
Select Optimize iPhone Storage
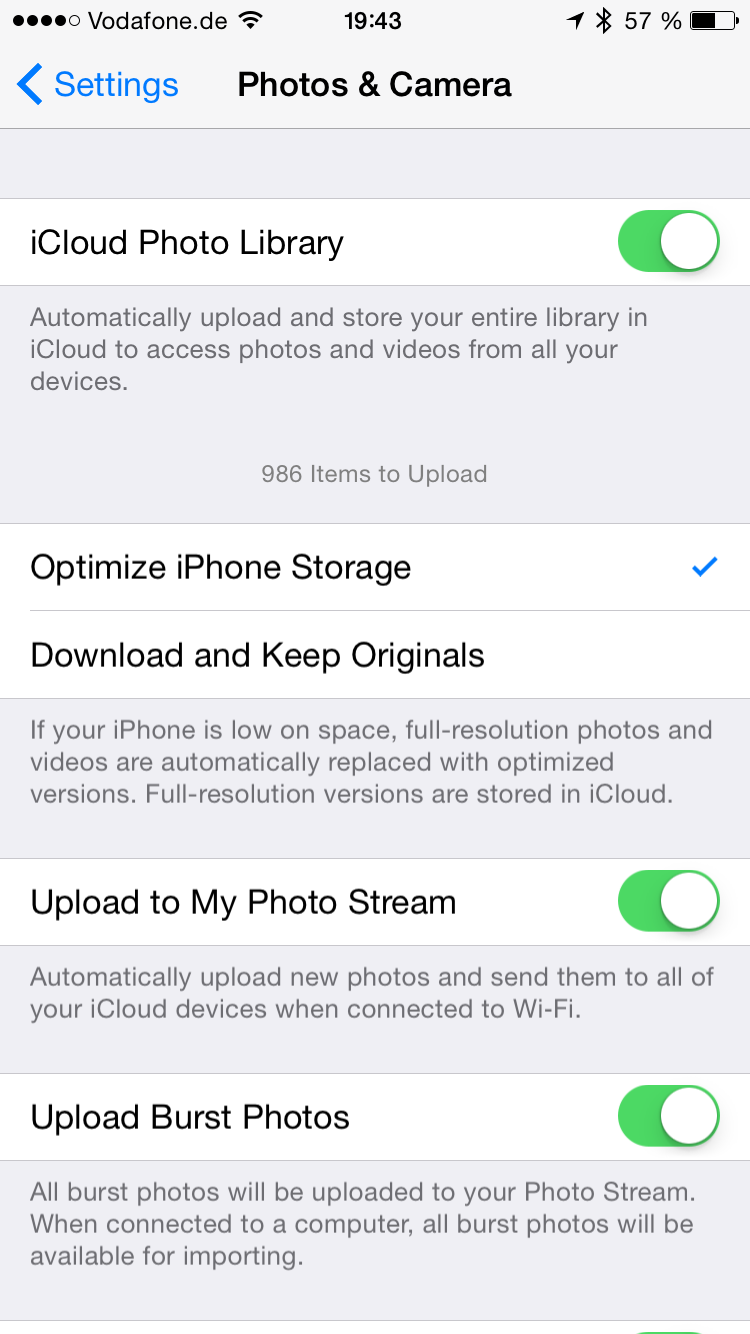pos(375,567)
